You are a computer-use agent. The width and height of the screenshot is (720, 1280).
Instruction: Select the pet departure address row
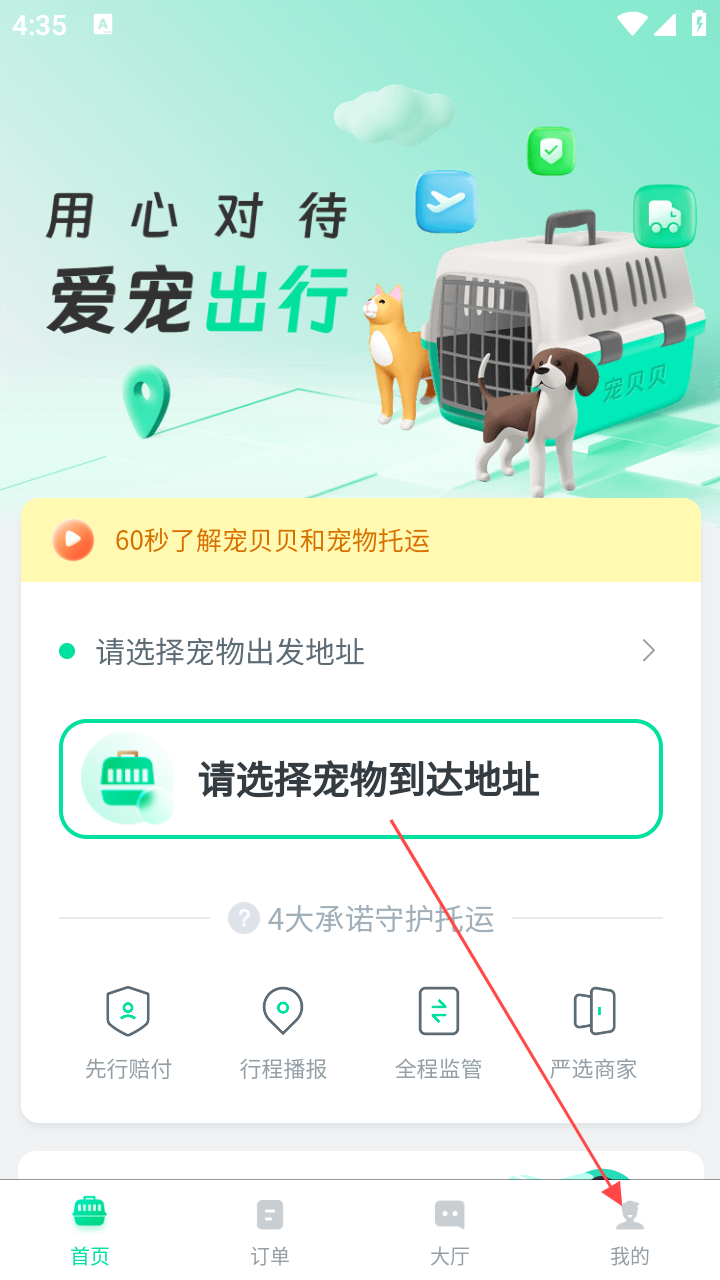pyautogui.click(x=360, y=652)
